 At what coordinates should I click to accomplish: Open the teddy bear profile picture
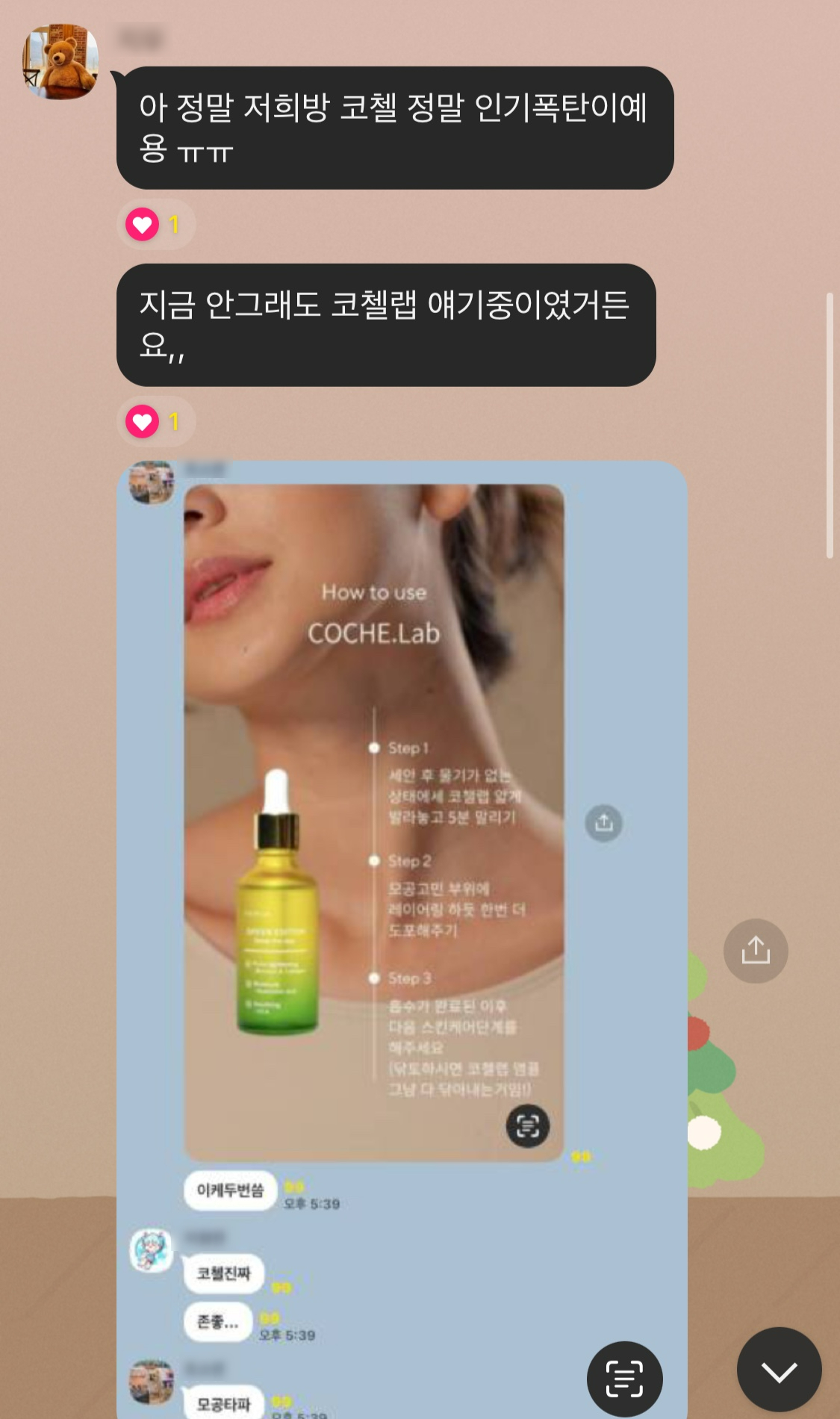[x=60, y=61]
